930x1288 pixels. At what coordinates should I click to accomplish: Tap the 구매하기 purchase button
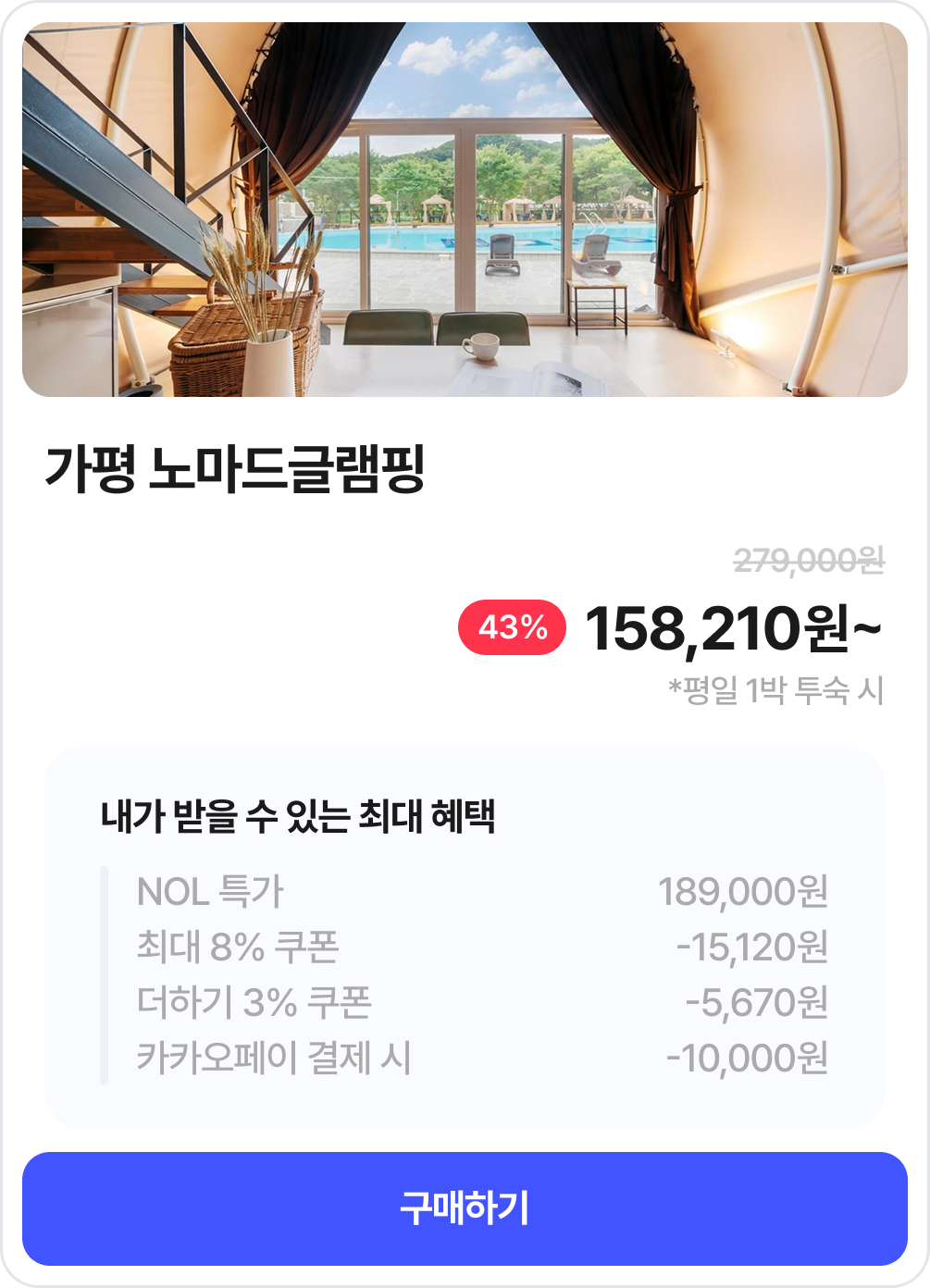pos(465,1208)
